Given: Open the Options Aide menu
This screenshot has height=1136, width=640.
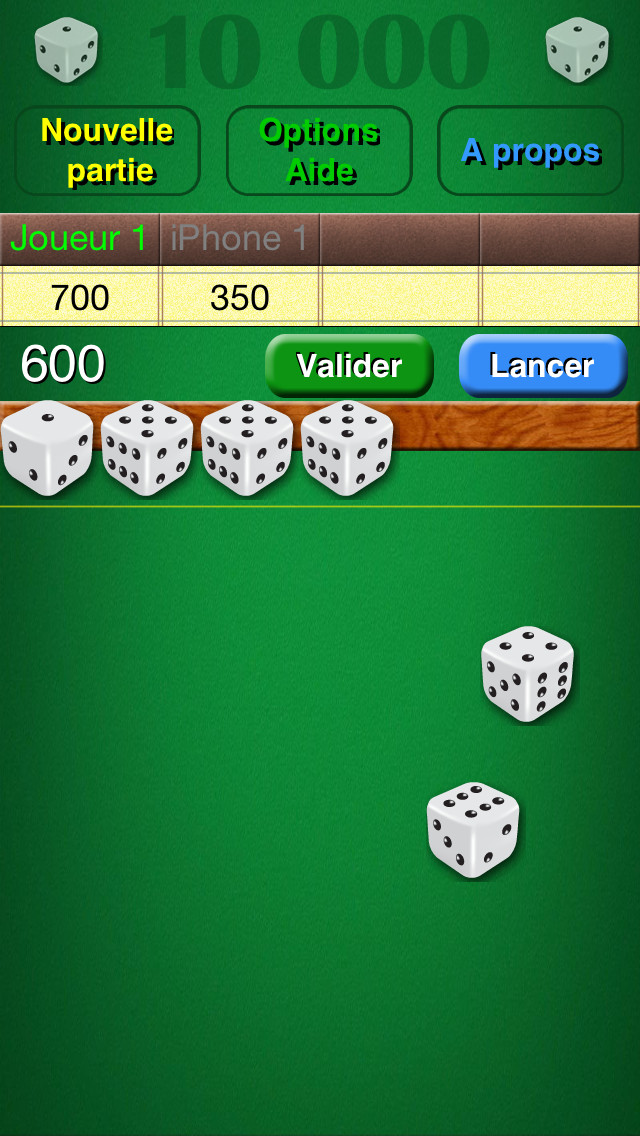Looking at the screenshot, I should [320, 151].
